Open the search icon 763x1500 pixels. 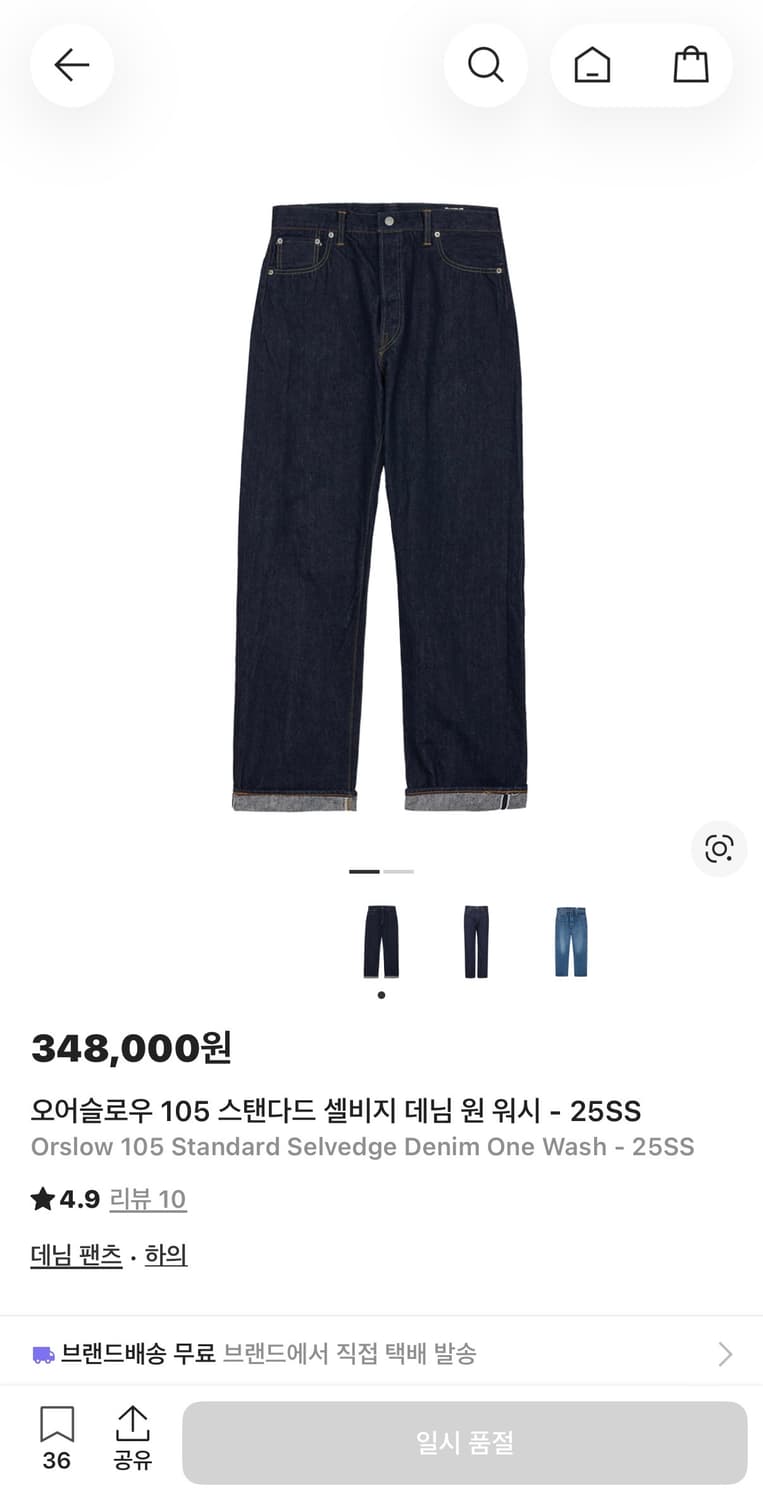coord(486,64)
